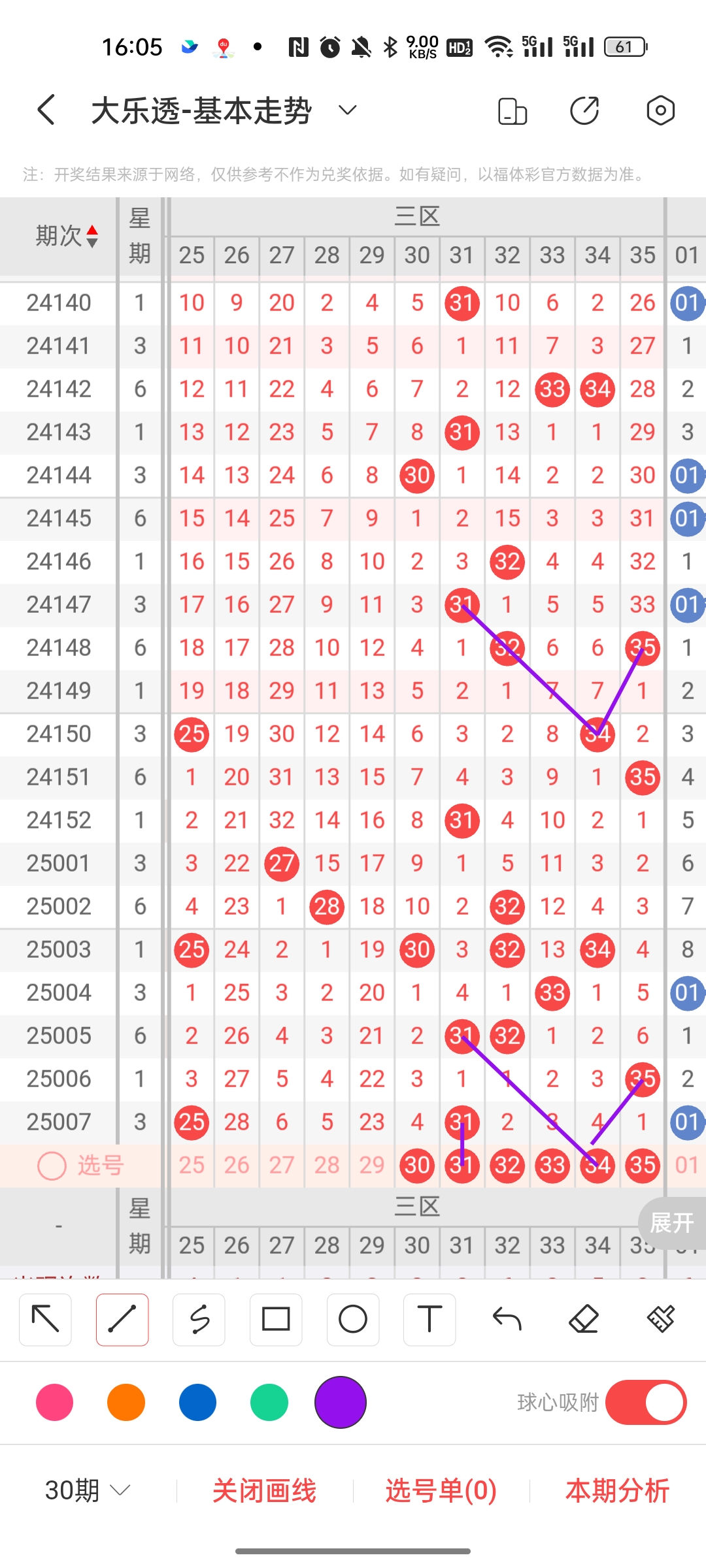Screen dimensions: 706x1568
Task: Sort the table by 期次
Action: 67,236
